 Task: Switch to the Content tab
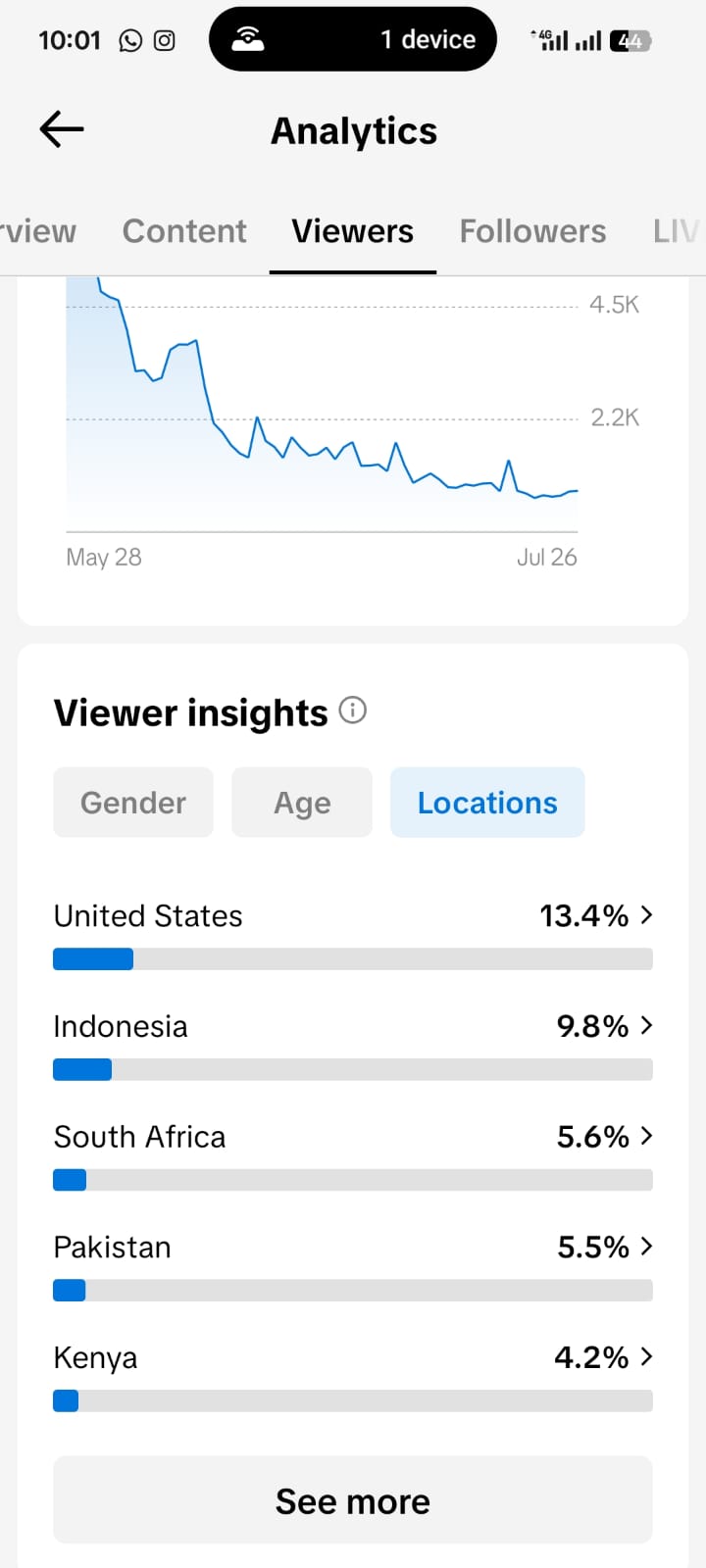[184, 231]
